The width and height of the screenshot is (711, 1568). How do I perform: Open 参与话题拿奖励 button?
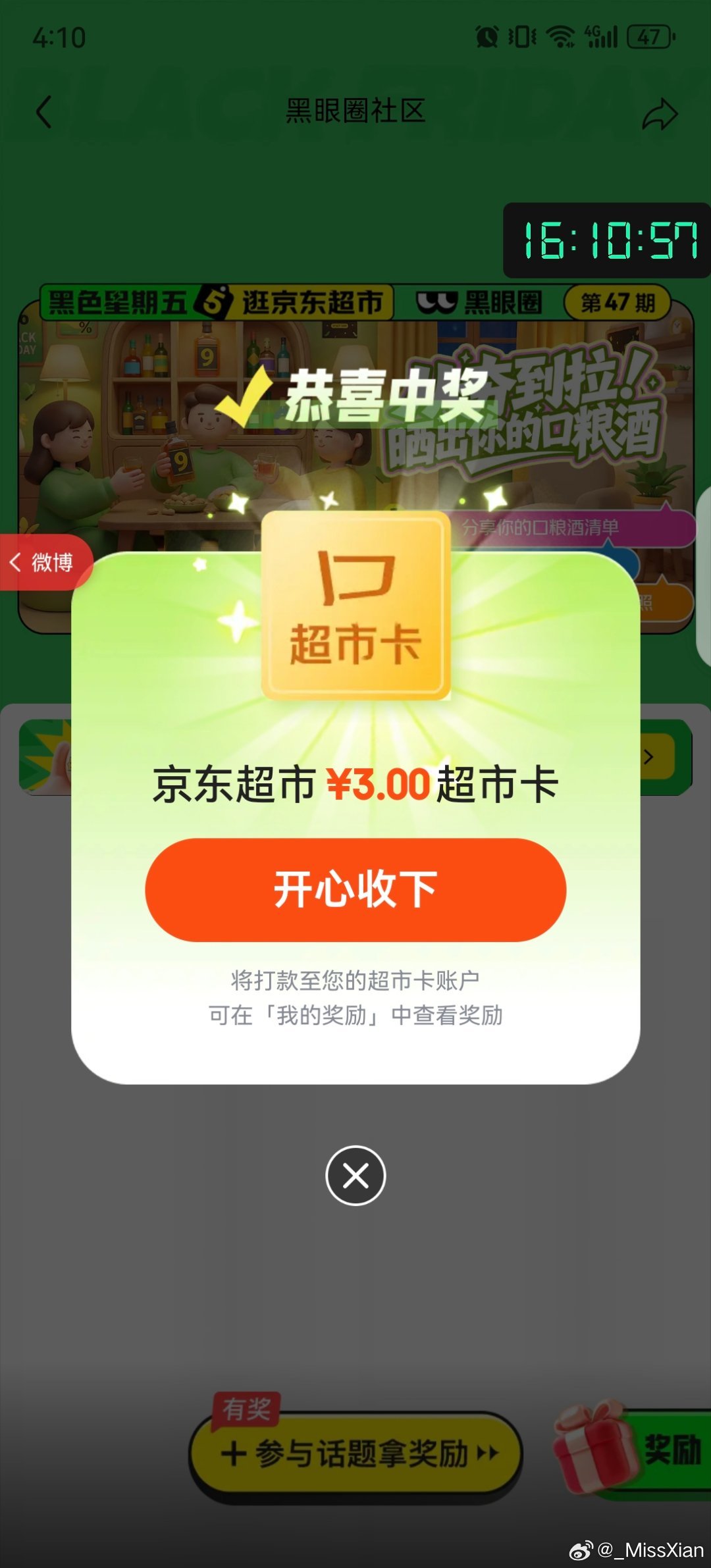click(x=356, y=1453)
